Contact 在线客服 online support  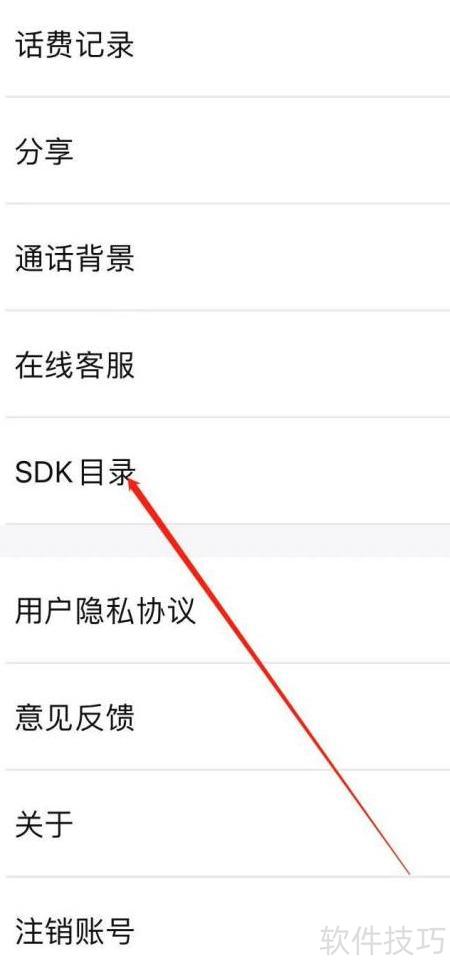click(x=225, y=363)
